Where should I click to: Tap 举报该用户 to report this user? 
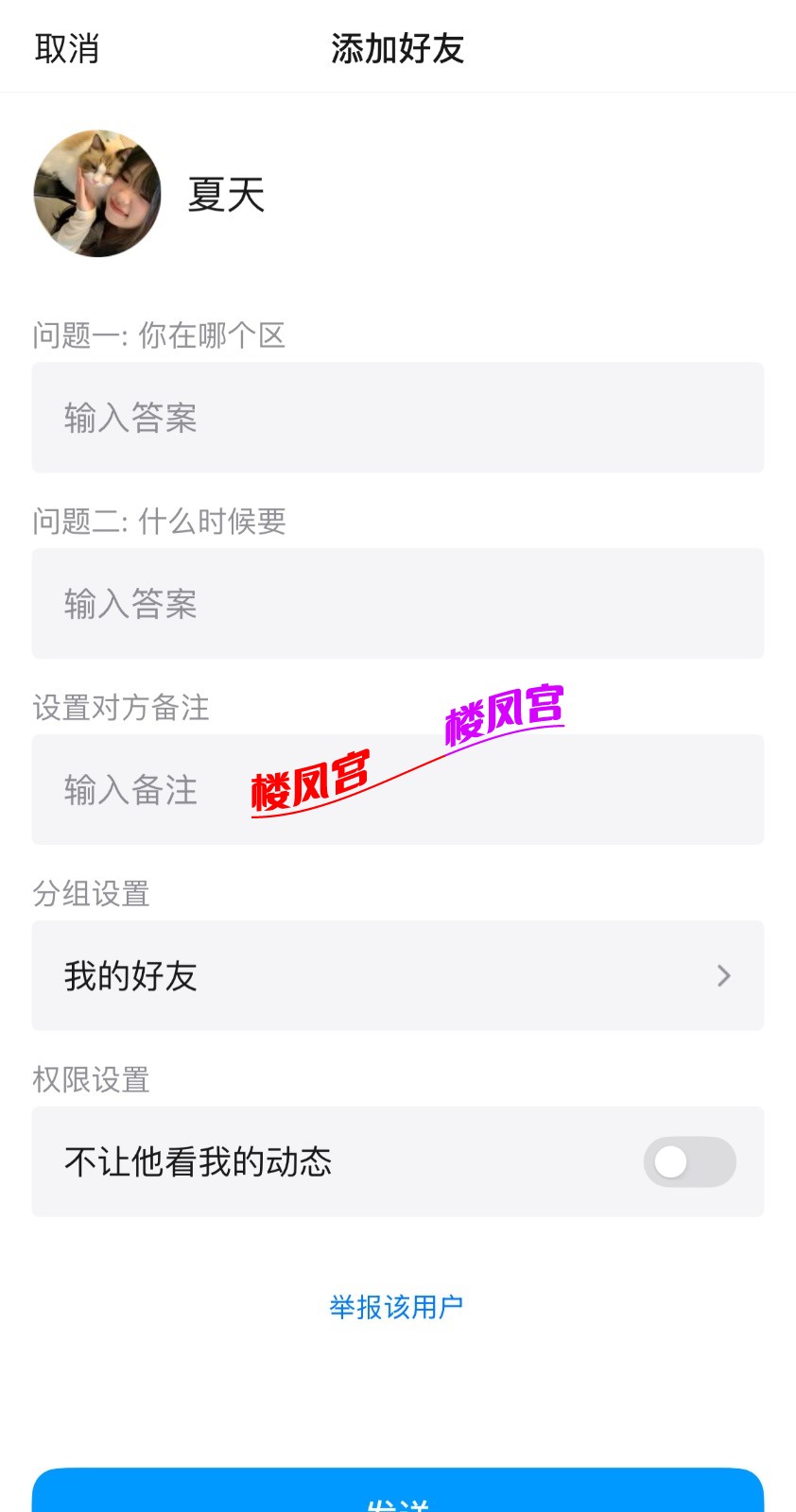(396, 1307)
